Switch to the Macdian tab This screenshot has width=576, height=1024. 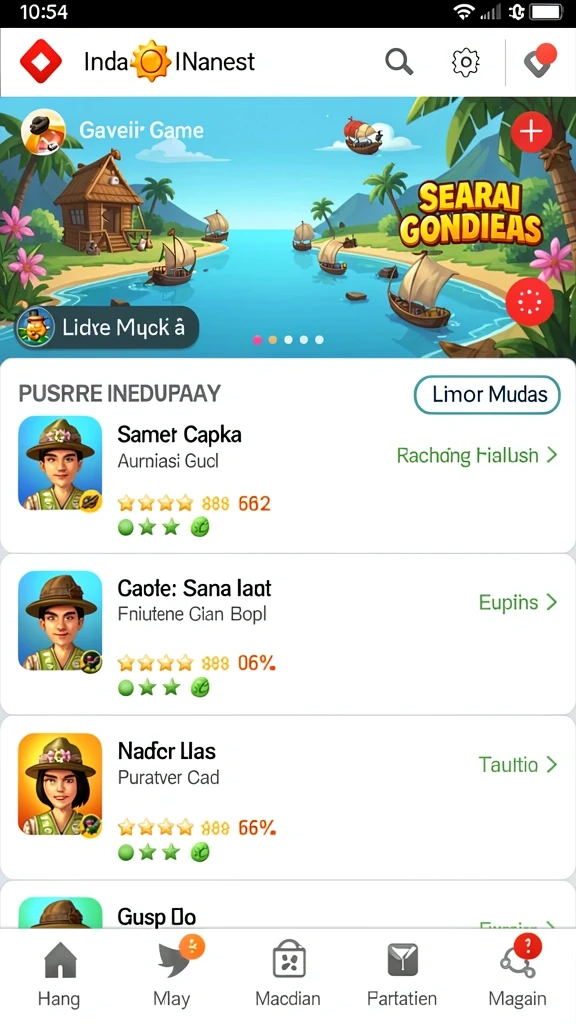pos(288,975)
